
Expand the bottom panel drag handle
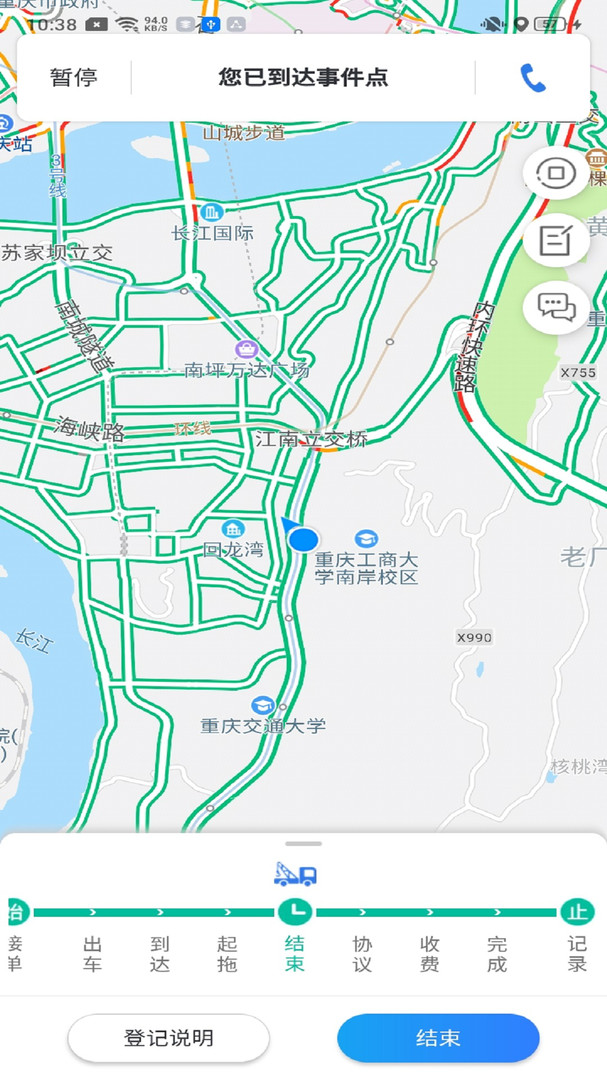pos(303,844)
